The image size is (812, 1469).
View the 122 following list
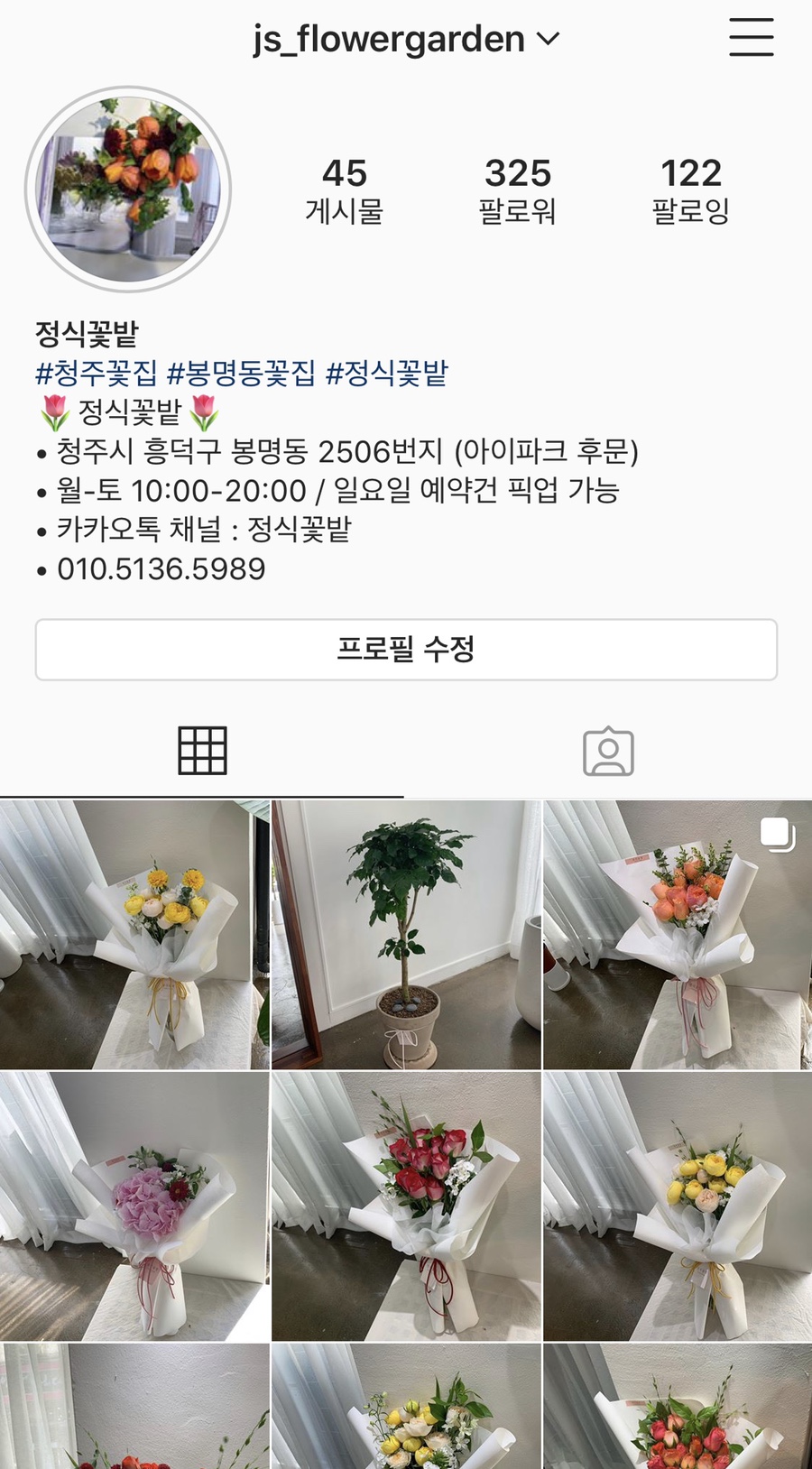coord(690,190)
